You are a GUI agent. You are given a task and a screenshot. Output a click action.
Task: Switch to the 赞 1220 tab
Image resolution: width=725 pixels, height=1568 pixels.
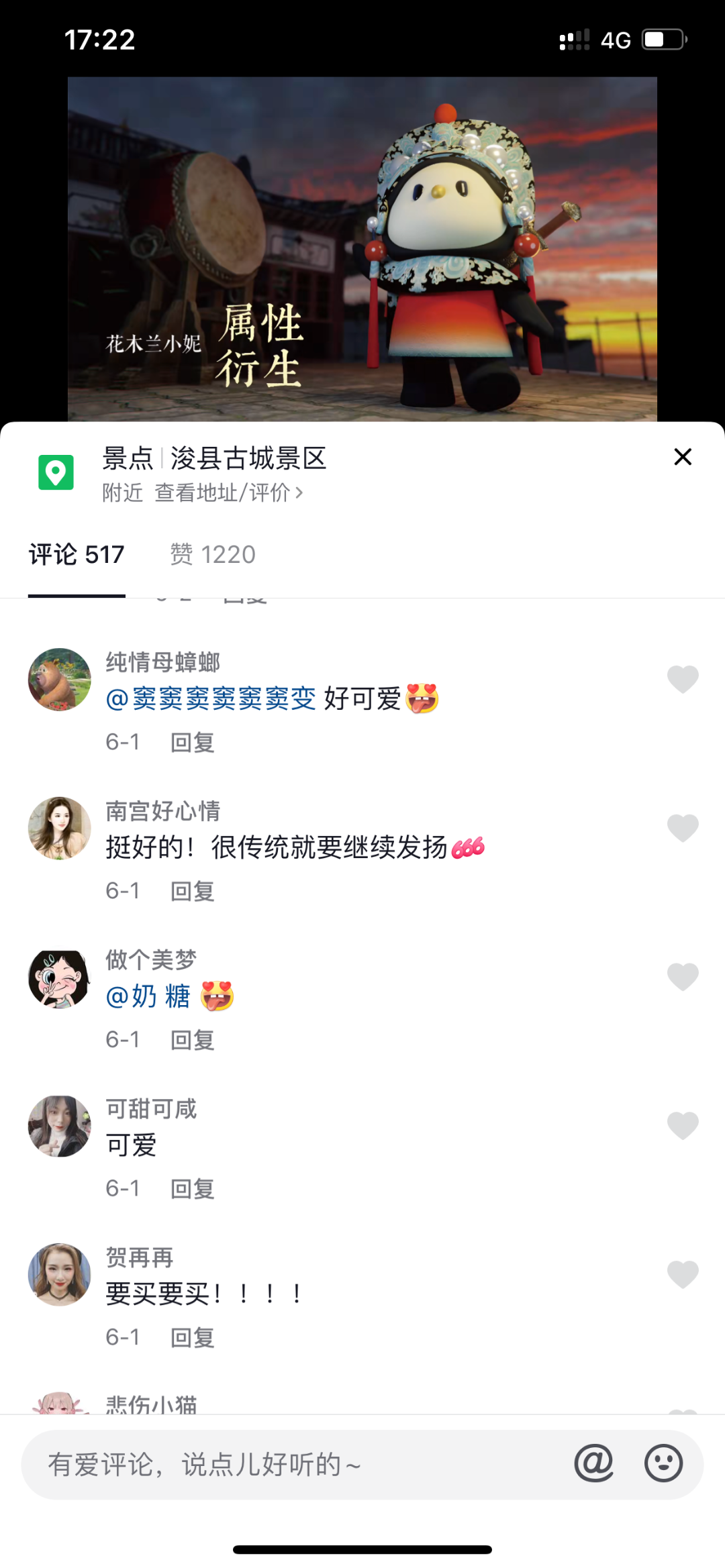(213, 555)
